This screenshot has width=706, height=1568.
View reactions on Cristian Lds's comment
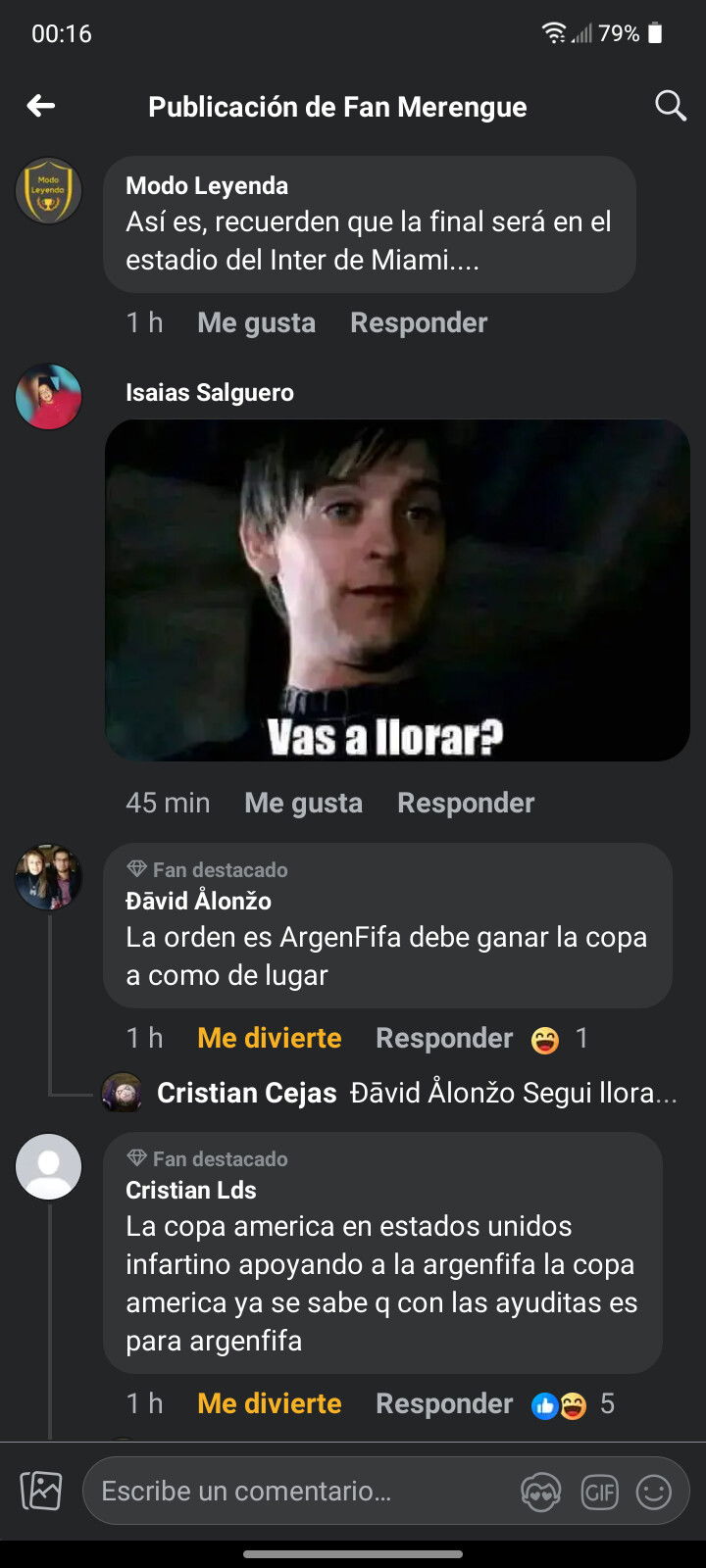click(x=573, y=1404)
